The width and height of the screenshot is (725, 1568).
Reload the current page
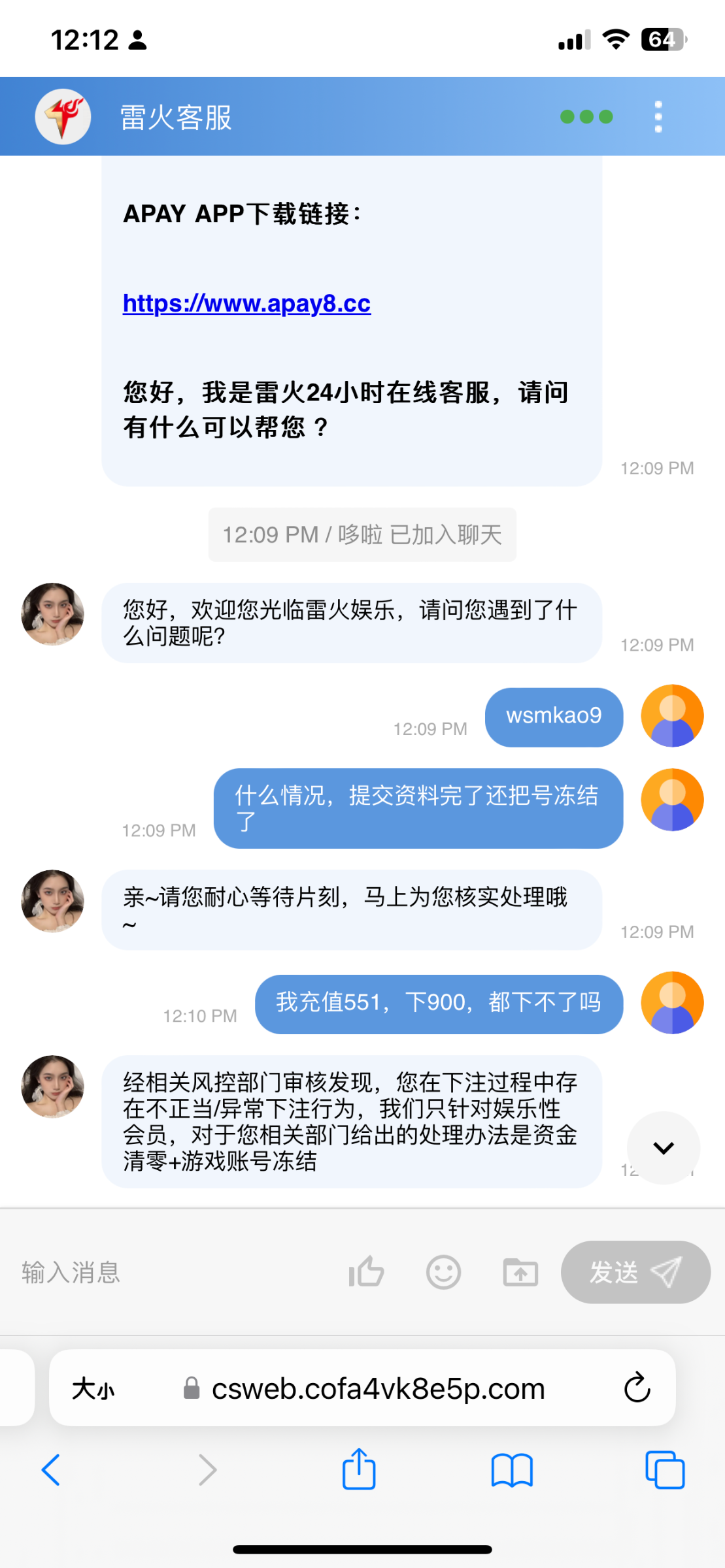[637, 1388]
